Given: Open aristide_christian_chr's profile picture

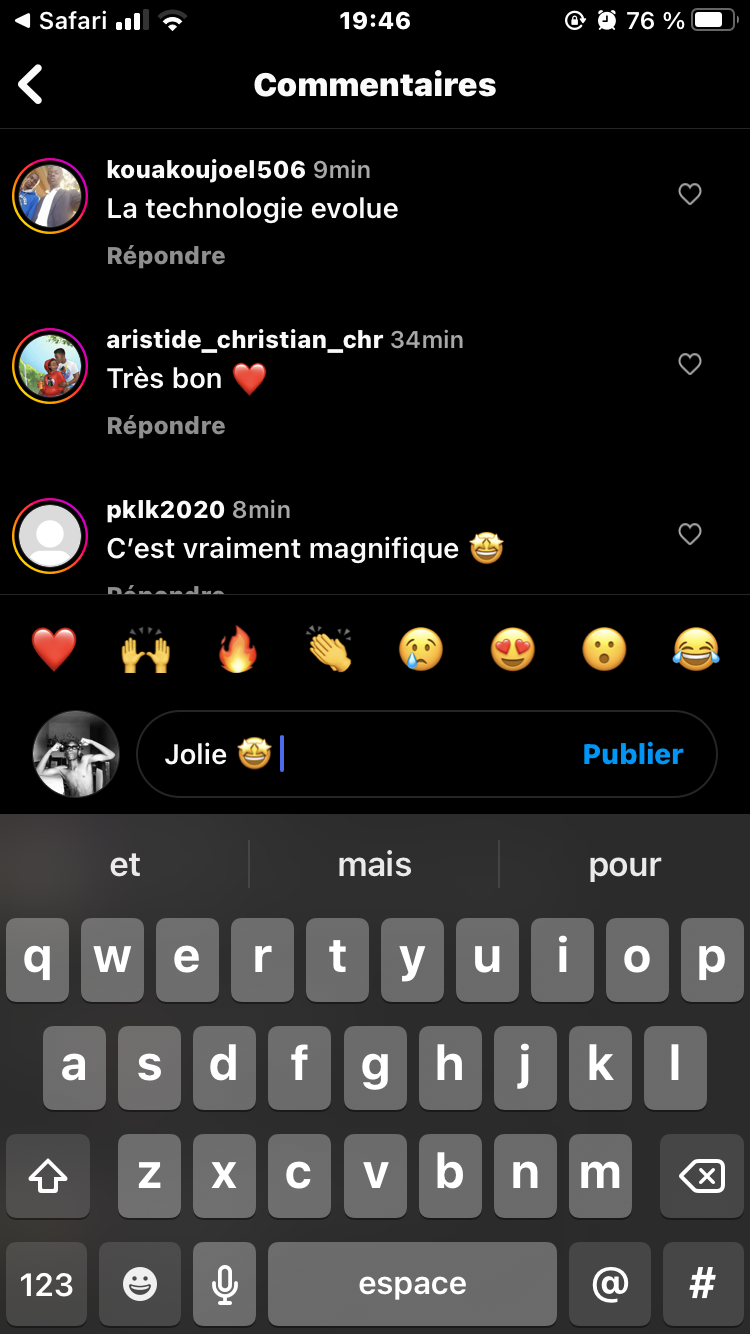Looking at the screenshot, I should click(50, 366).
